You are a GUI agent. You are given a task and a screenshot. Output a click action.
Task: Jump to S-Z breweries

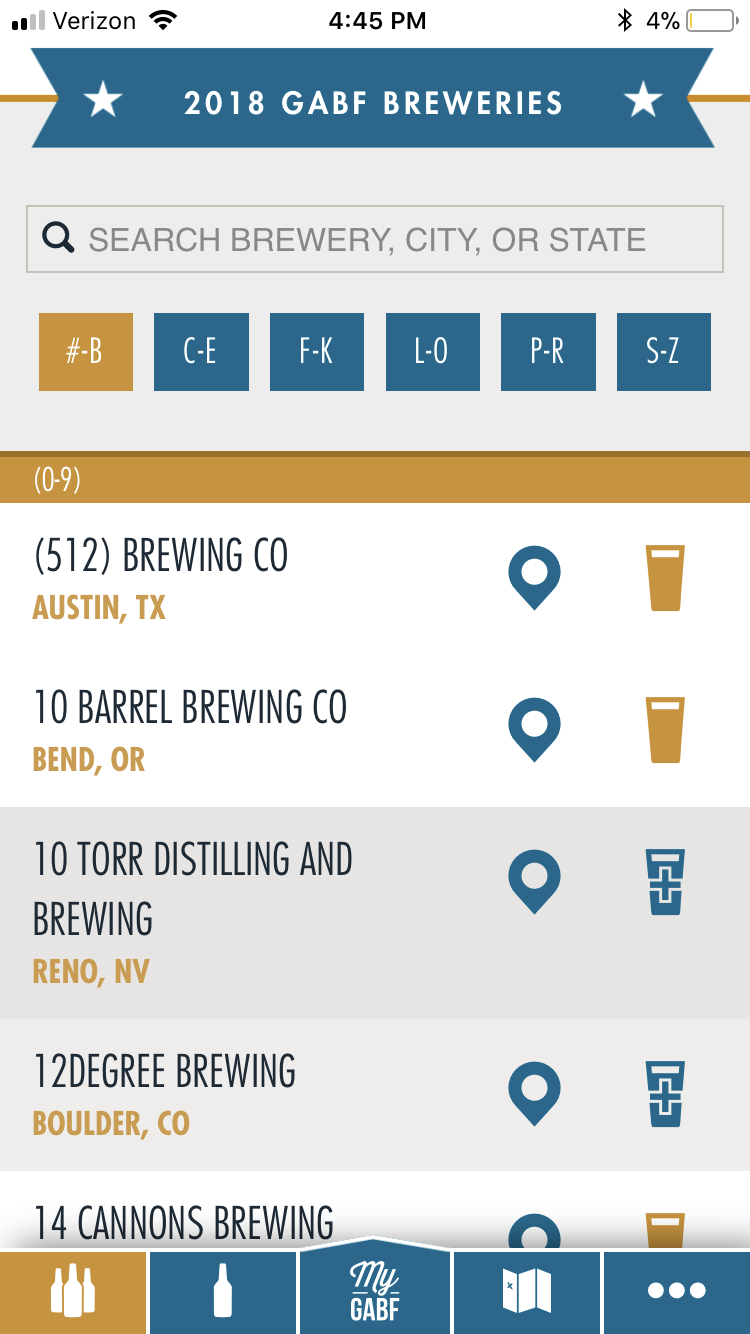tap(664, 352)
